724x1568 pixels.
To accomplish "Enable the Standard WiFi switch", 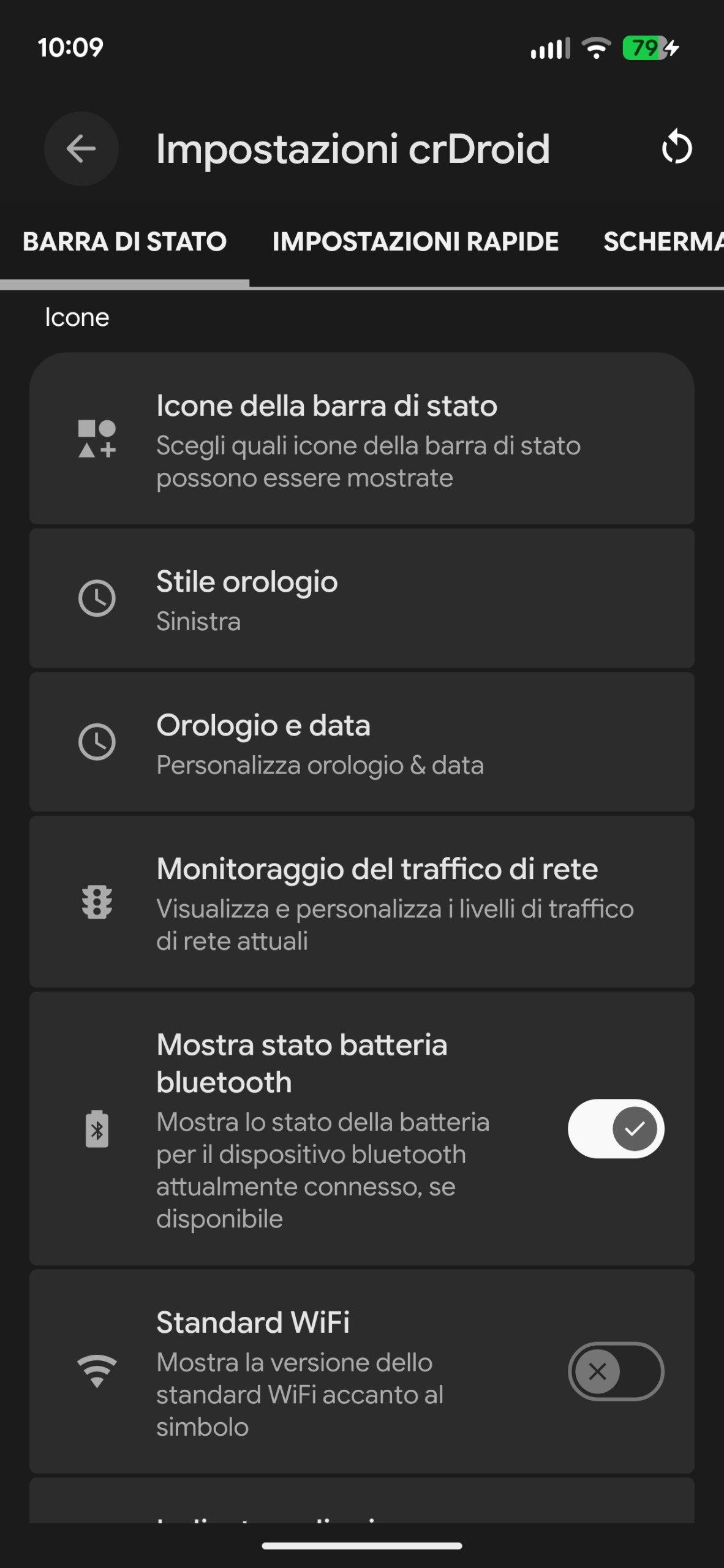I will [x=616, y=1371].
